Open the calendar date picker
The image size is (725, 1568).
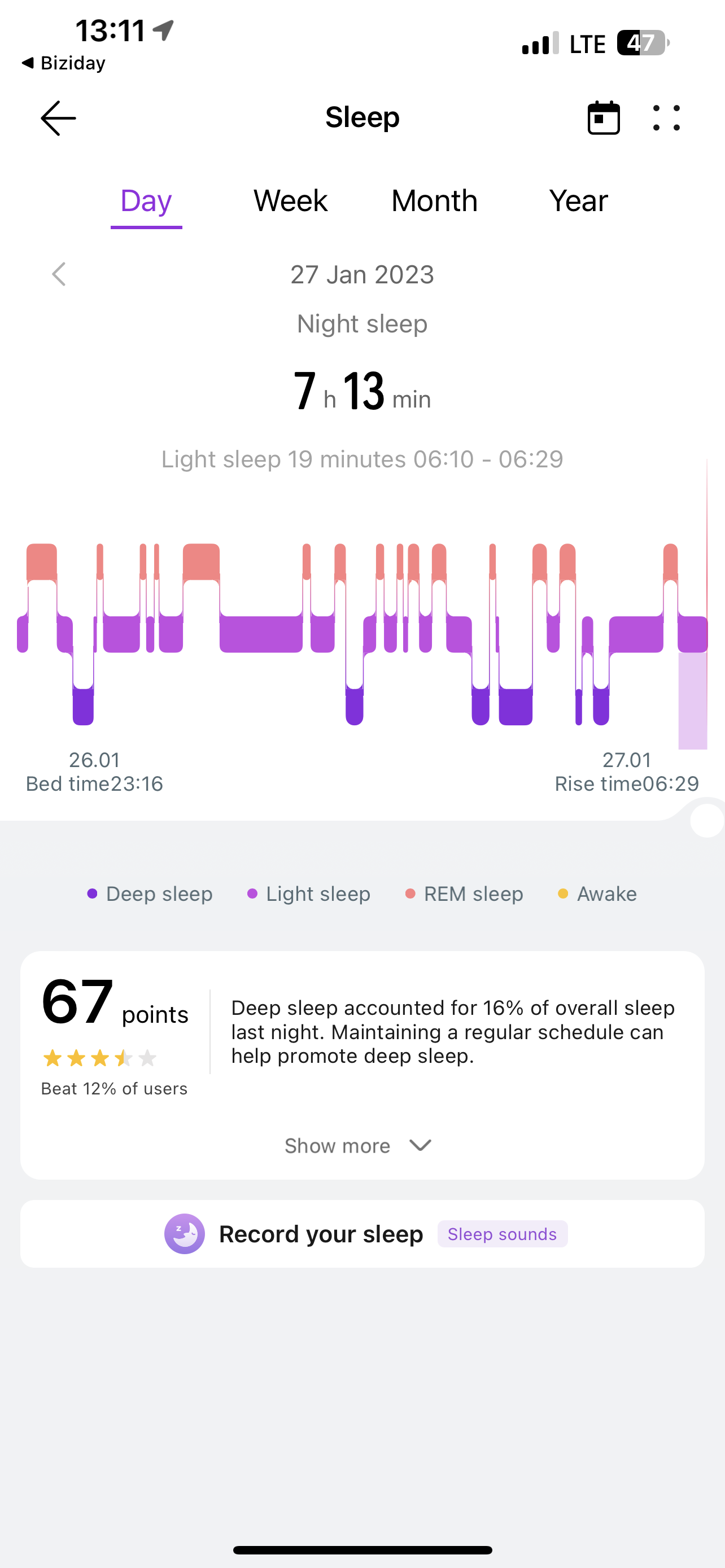[x=603, y=117]
